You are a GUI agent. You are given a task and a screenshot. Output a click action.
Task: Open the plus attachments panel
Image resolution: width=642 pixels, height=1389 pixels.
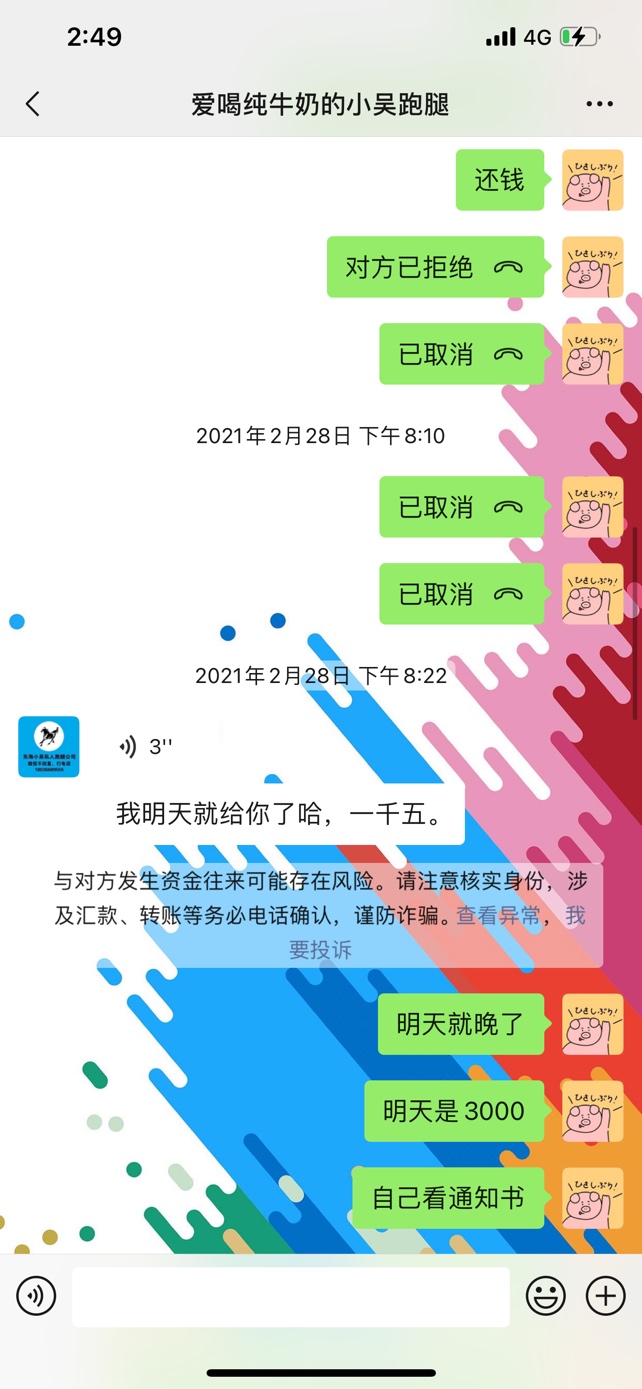tap(605, 1296)
